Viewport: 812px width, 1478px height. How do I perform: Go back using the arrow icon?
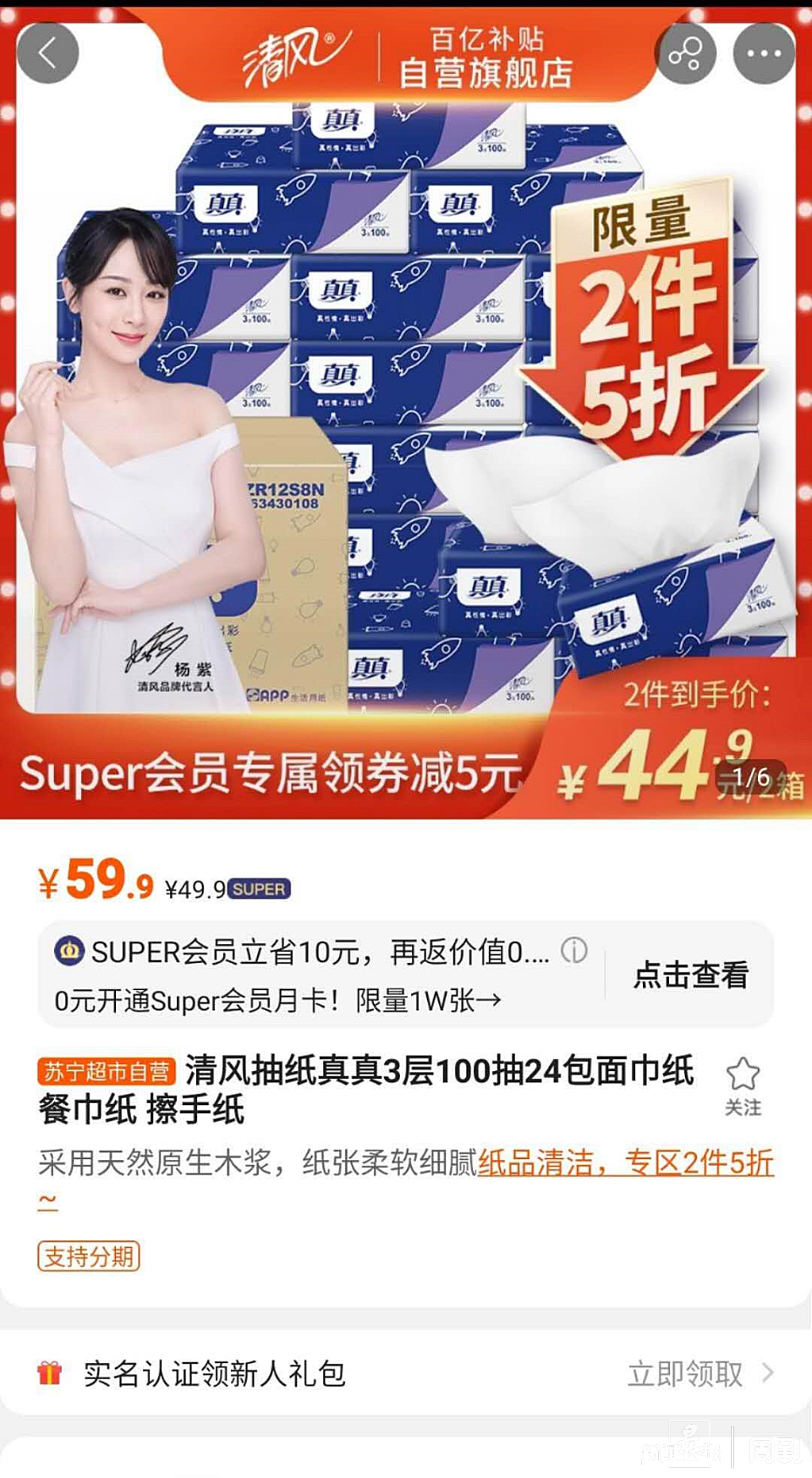pos(47,53)
